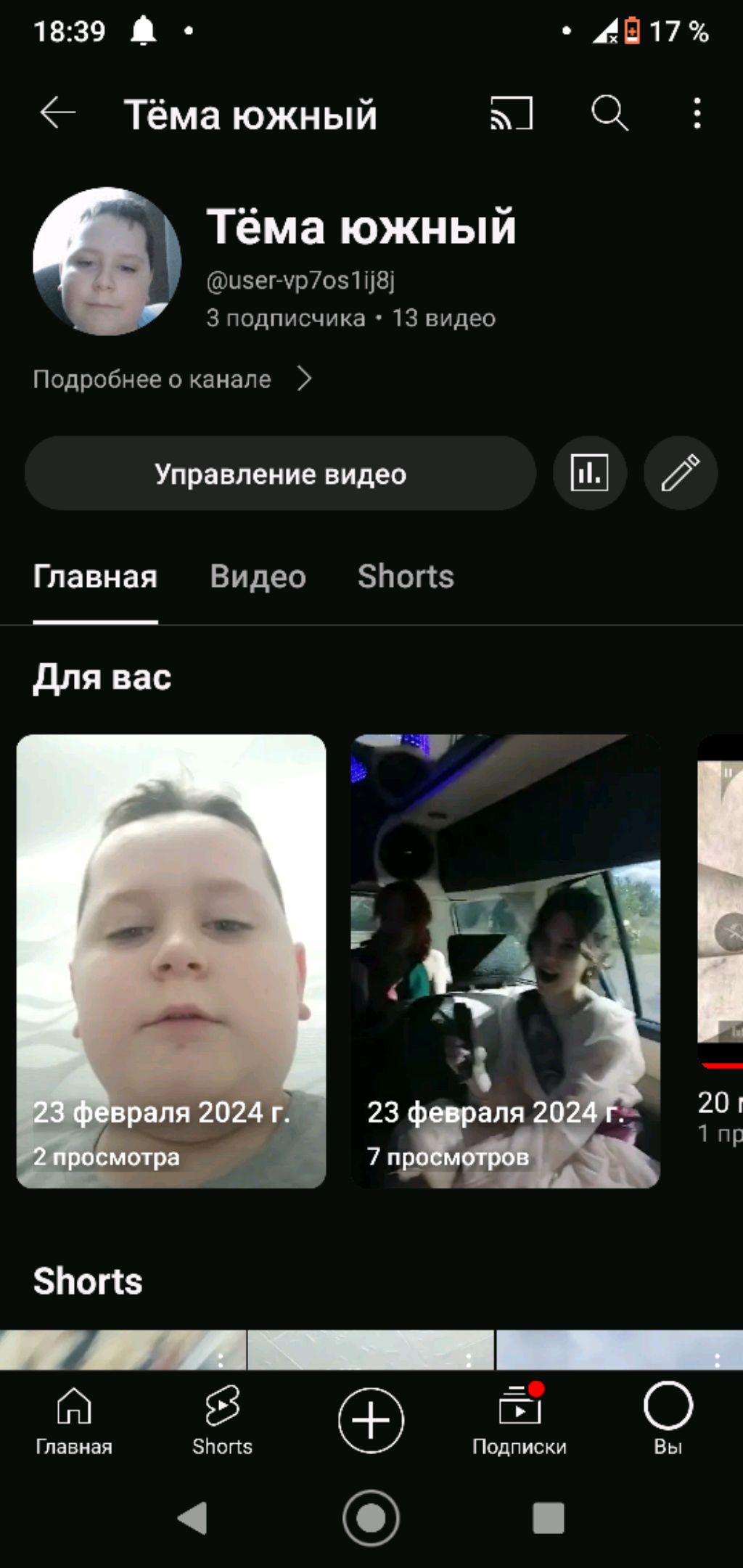
Task: Select the Главная channel tab
Action: 95,577
